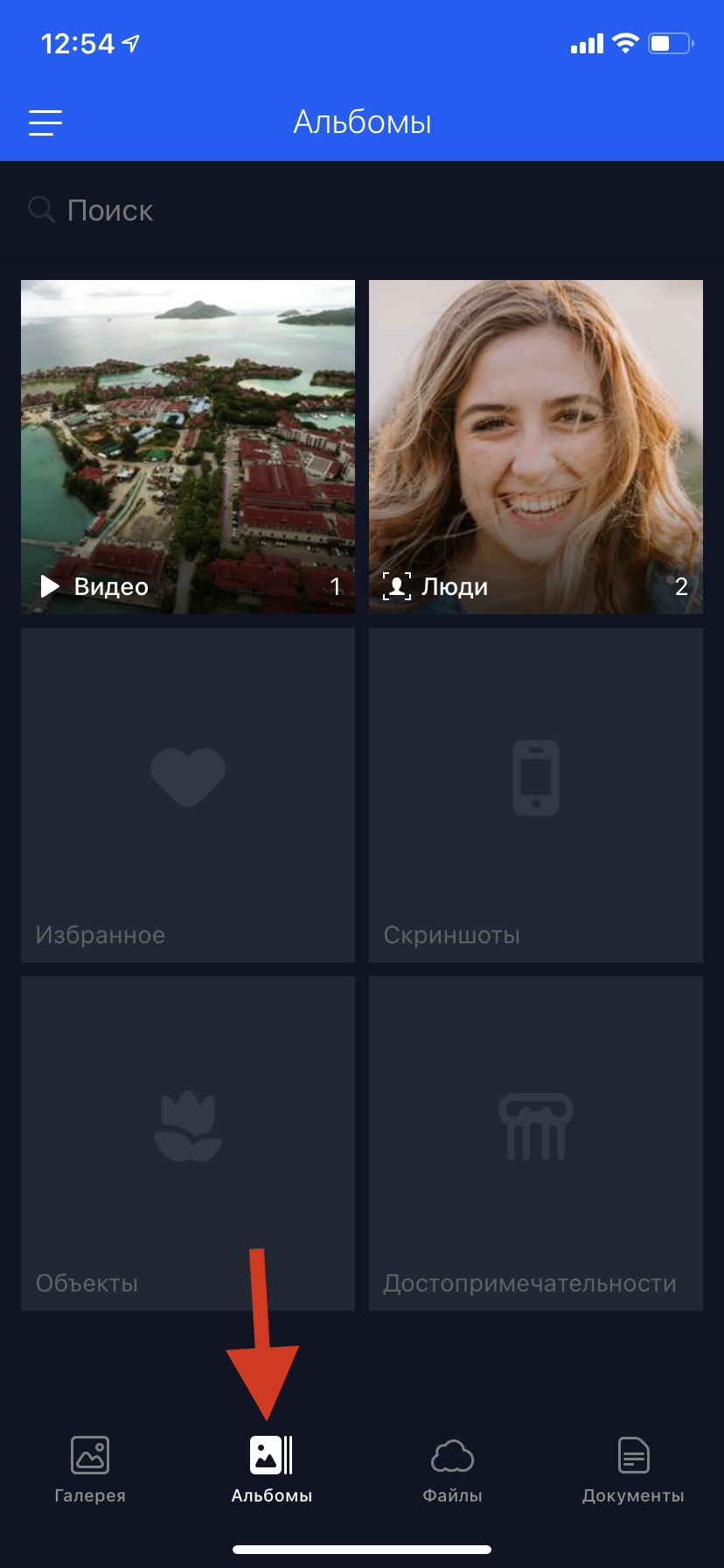This screenshot has height=1568, width=724.
Task: Open the Избранное album
Action: tap(188, 794)
